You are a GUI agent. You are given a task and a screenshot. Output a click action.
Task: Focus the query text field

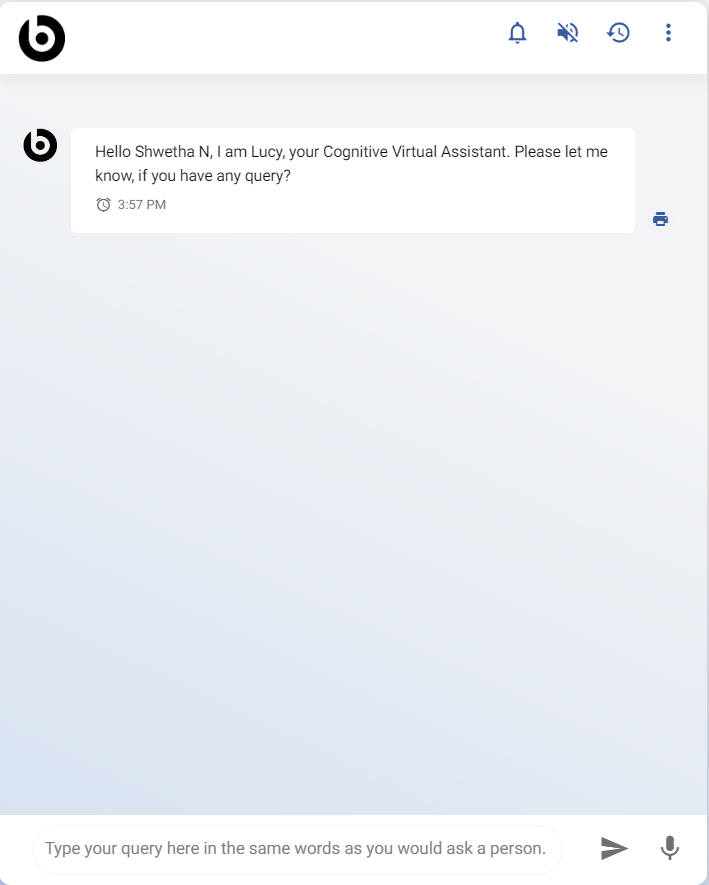pos(296,849)
